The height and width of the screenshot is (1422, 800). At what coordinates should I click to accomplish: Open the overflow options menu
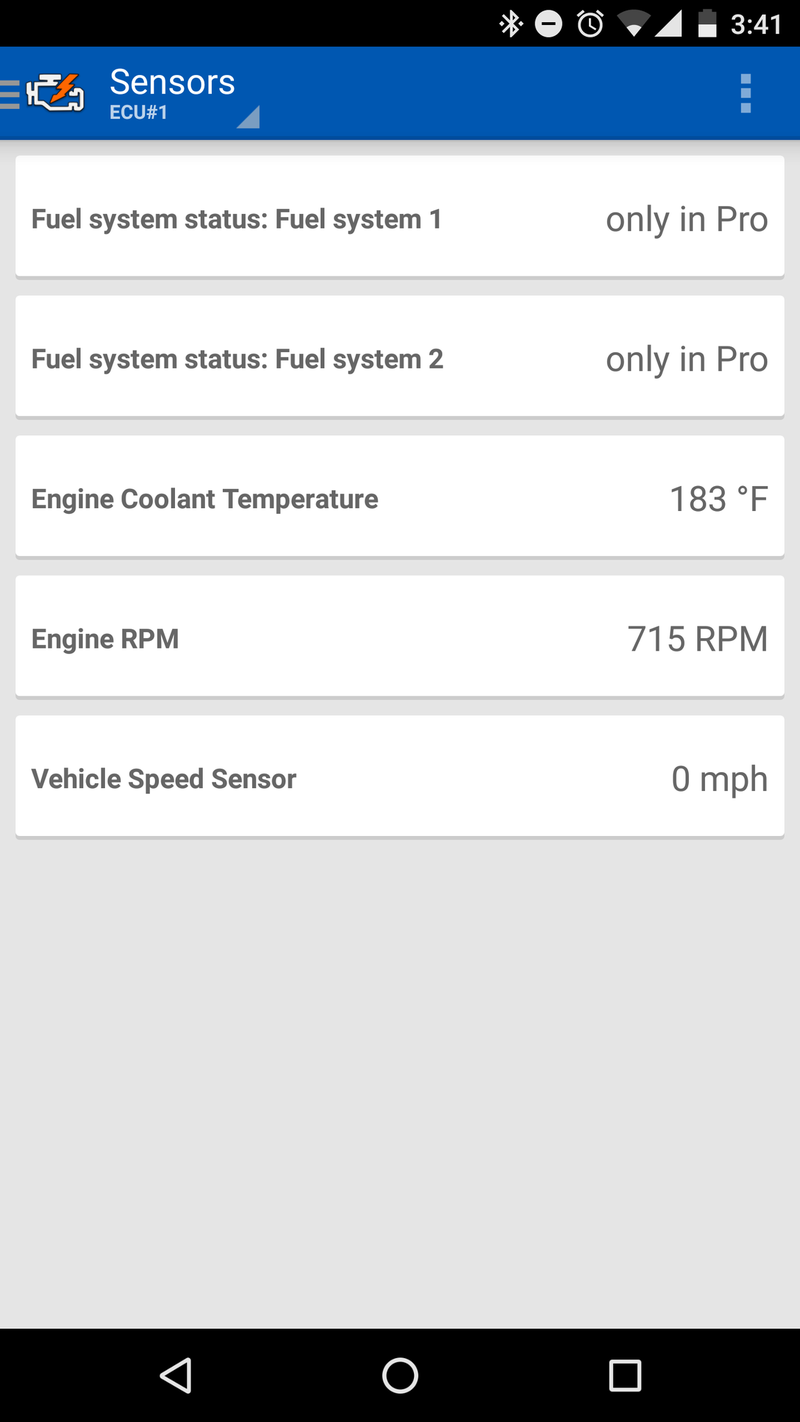pyautogui.click(x=745, y=94)
